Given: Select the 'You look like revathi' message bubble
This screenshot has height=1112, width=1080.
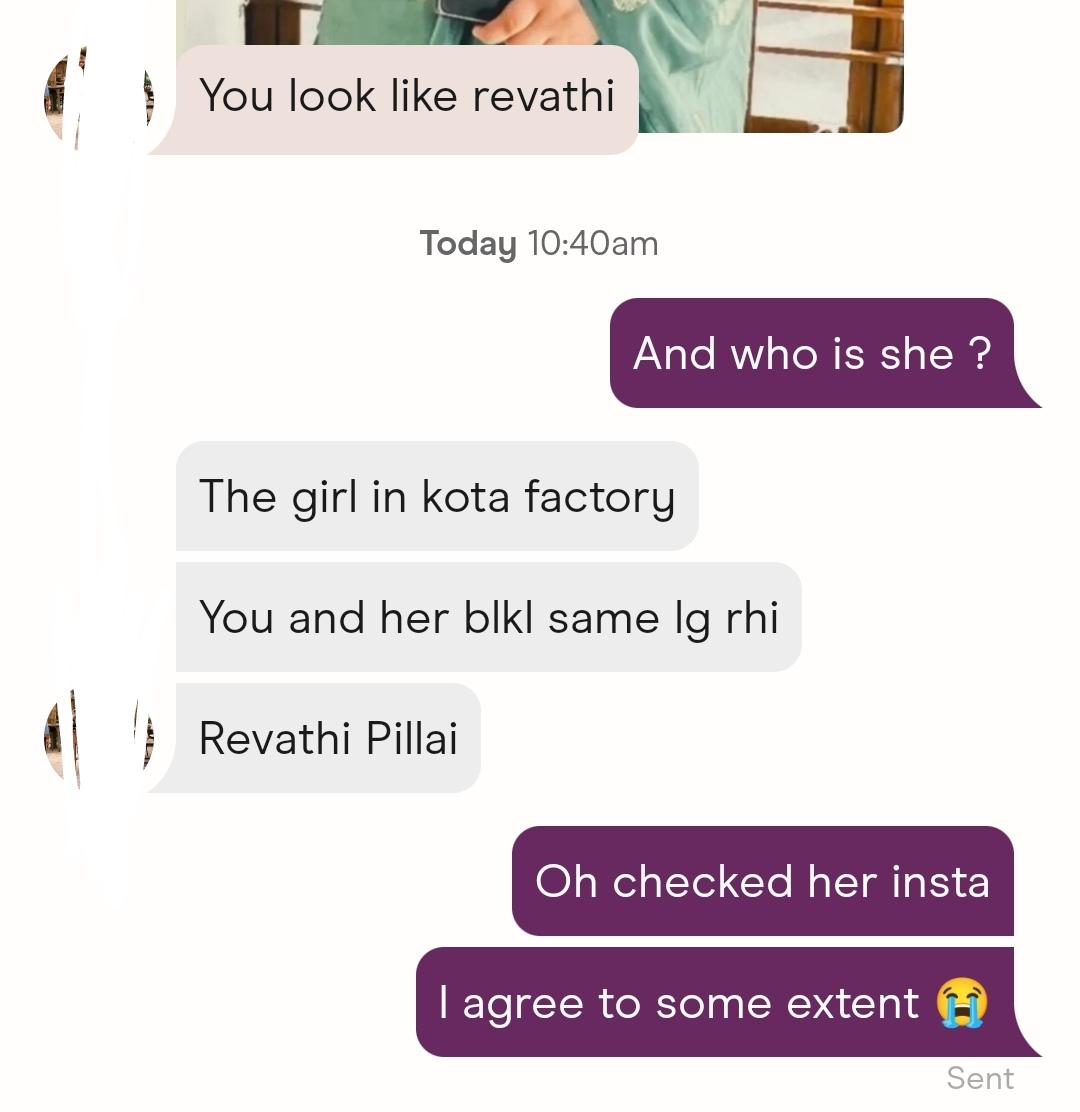Looking at the screenshot, I should [405, 95].
